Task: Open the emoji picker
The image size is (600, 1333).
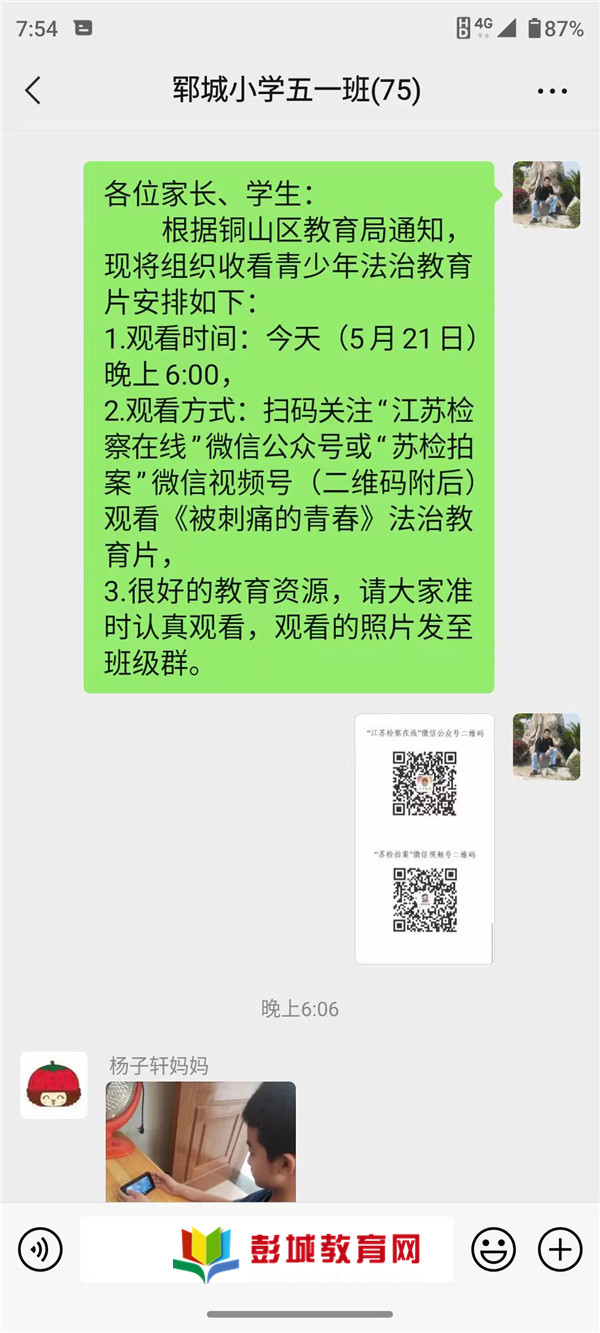Action: [x=493, y=1249]
